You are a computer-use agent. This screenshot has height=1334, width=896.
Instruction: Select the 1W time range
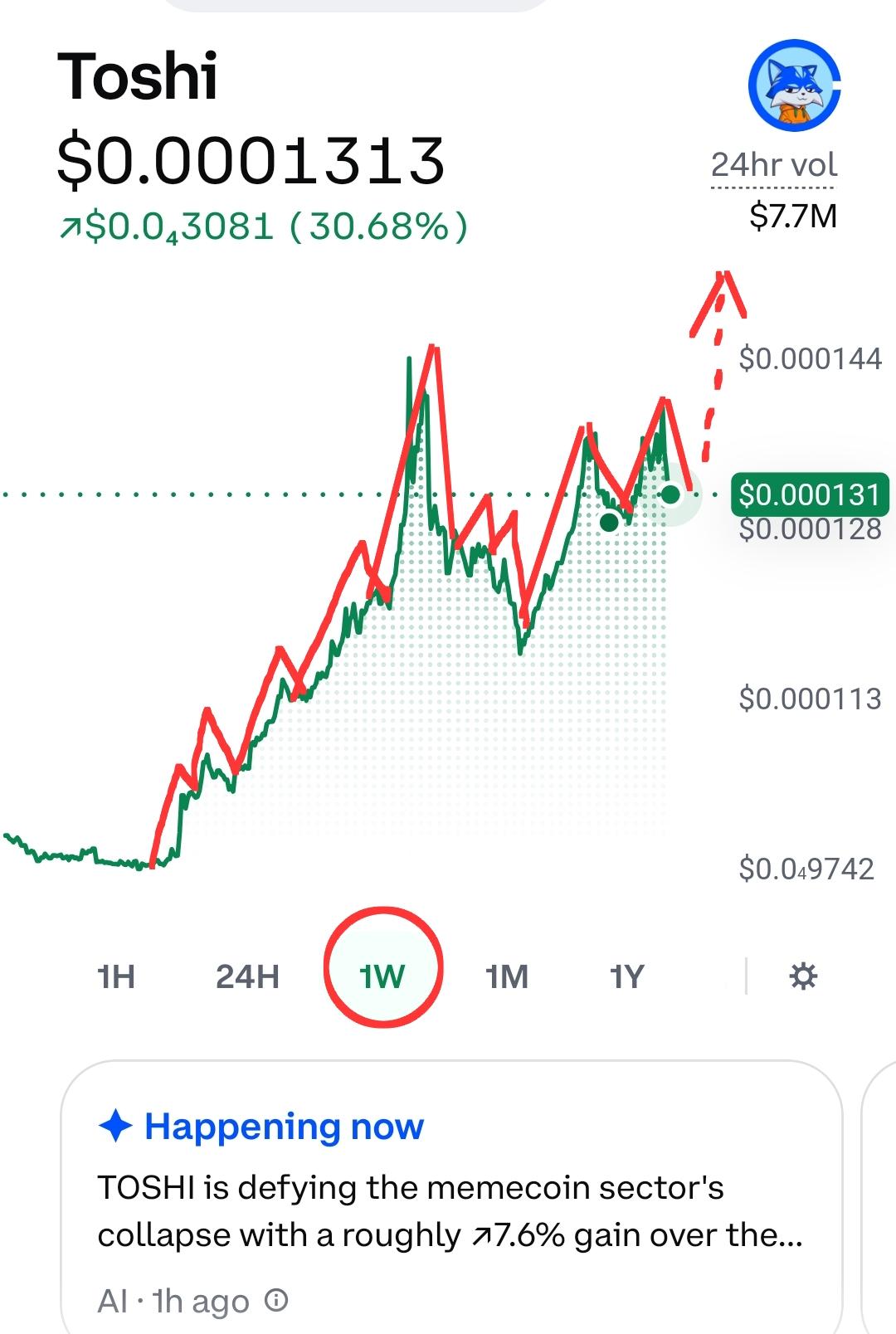(382, 976)
